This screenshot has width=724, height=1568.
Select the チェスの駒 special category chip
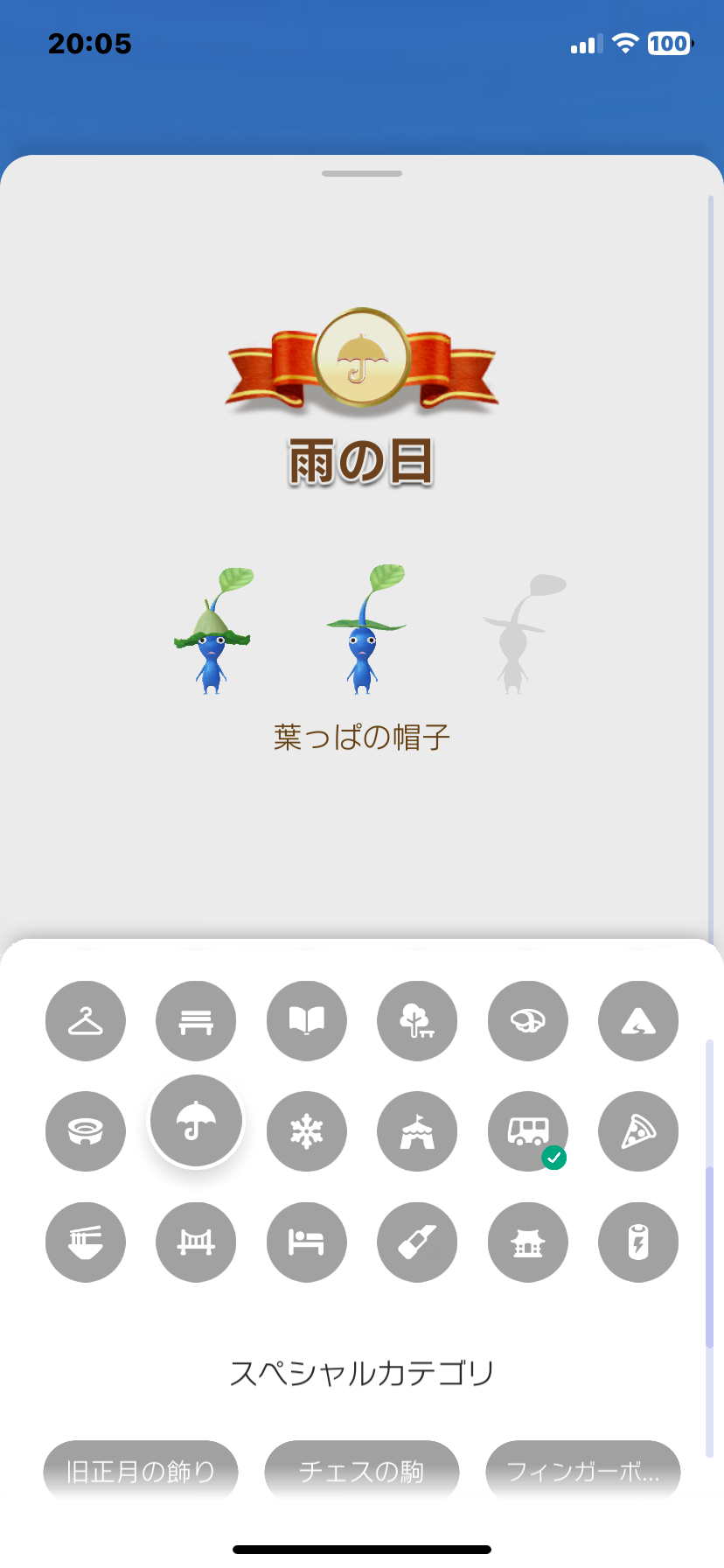click(362, 1472)
